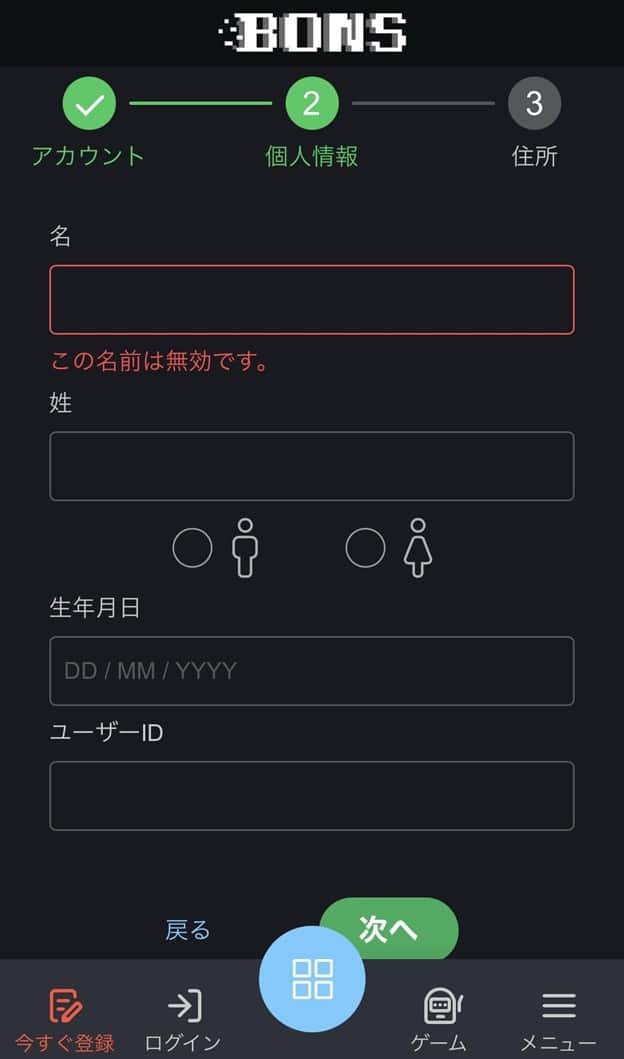Tap the 名 (first name) input field
624x1059 pixels.
[311, 299]
